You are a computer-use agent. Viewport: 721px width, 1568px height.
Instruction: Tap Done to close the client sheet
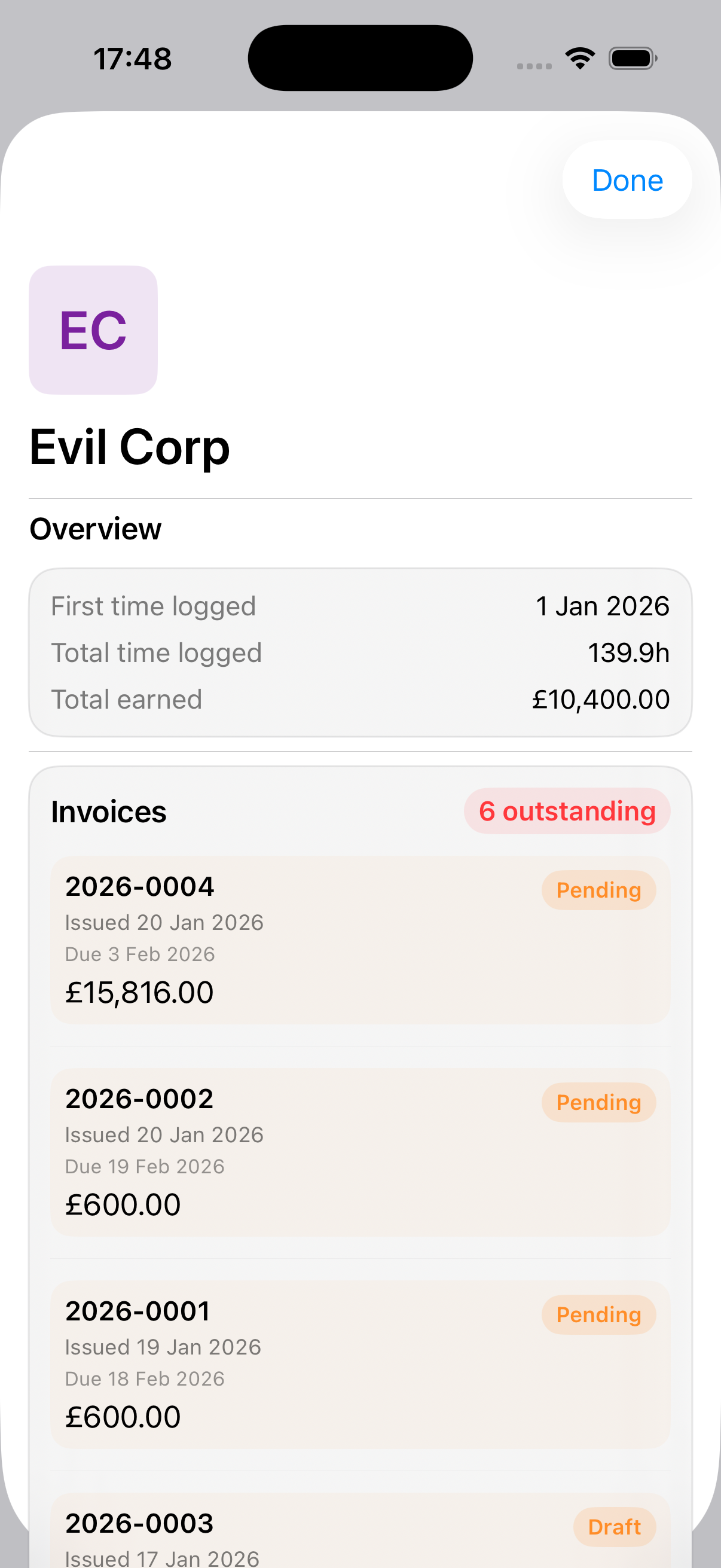pyautogui.click(x=627, y=180)
